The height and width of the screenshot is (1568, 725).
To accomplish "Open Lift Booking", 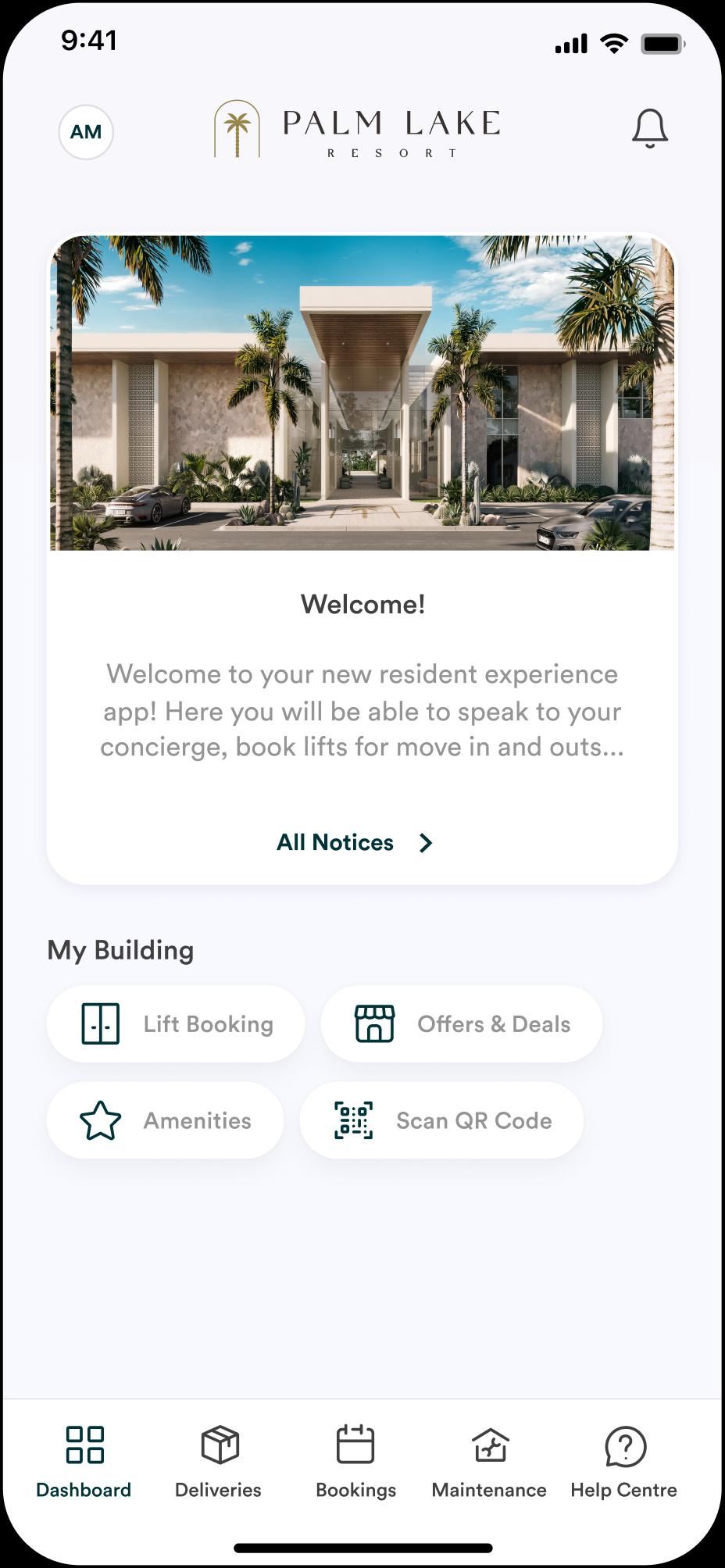I will click(176, 1024).
